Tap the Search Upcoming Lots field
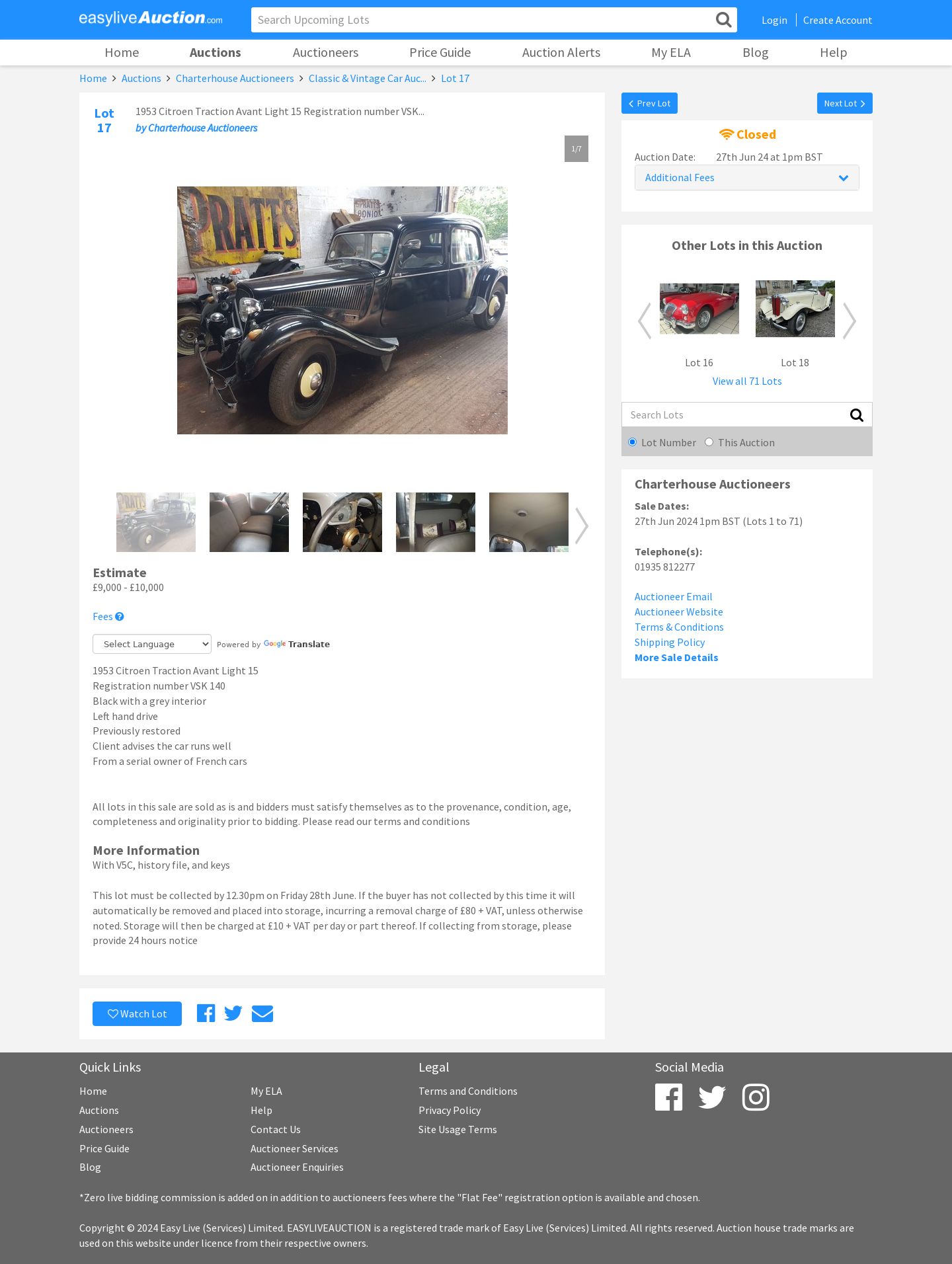This screenshot has height=1264, width=952. tap(481, 20)
